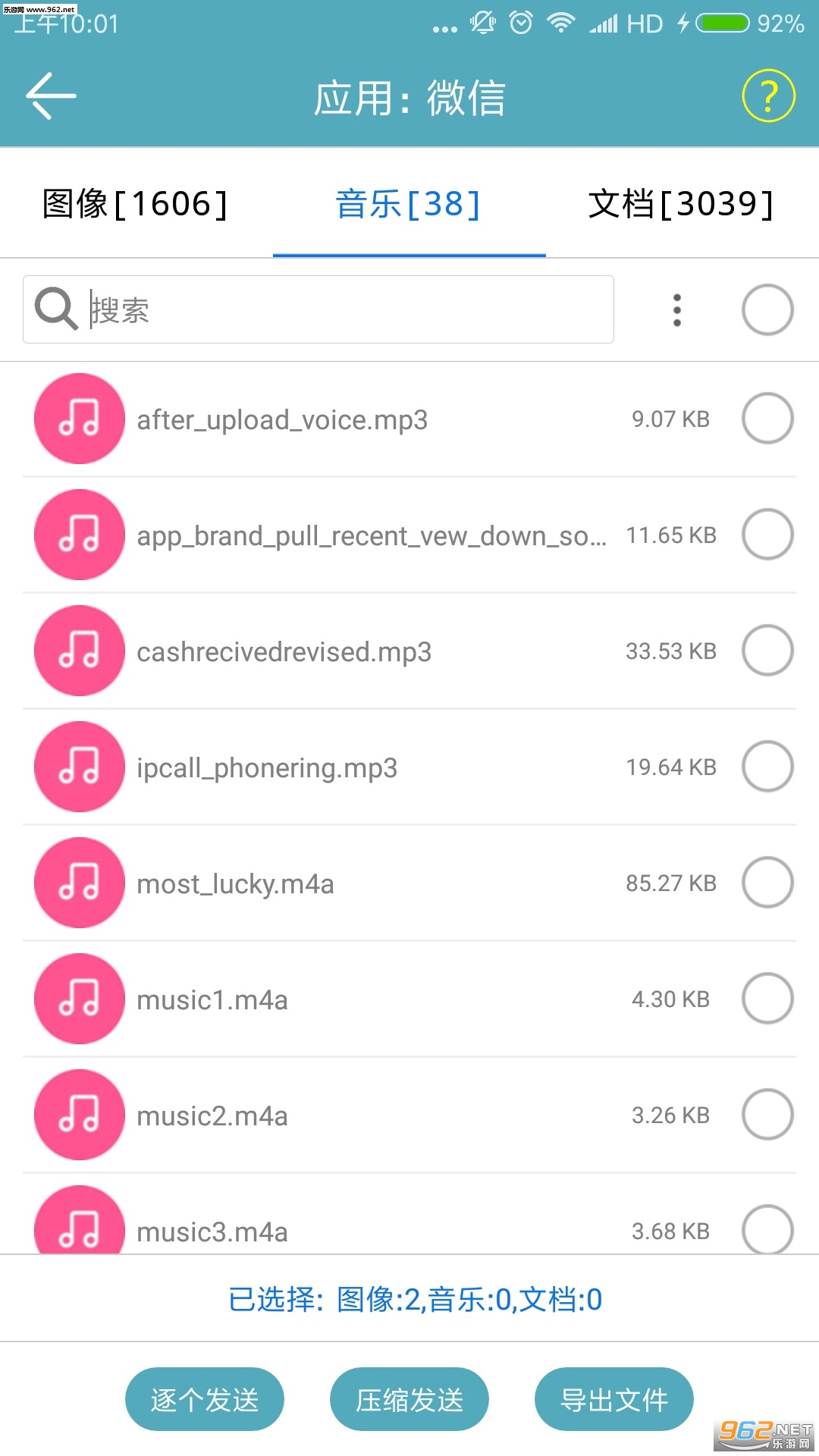Select after_upload_voice.mp3 checkbox
819x1456 pixels.
point(767,419)
